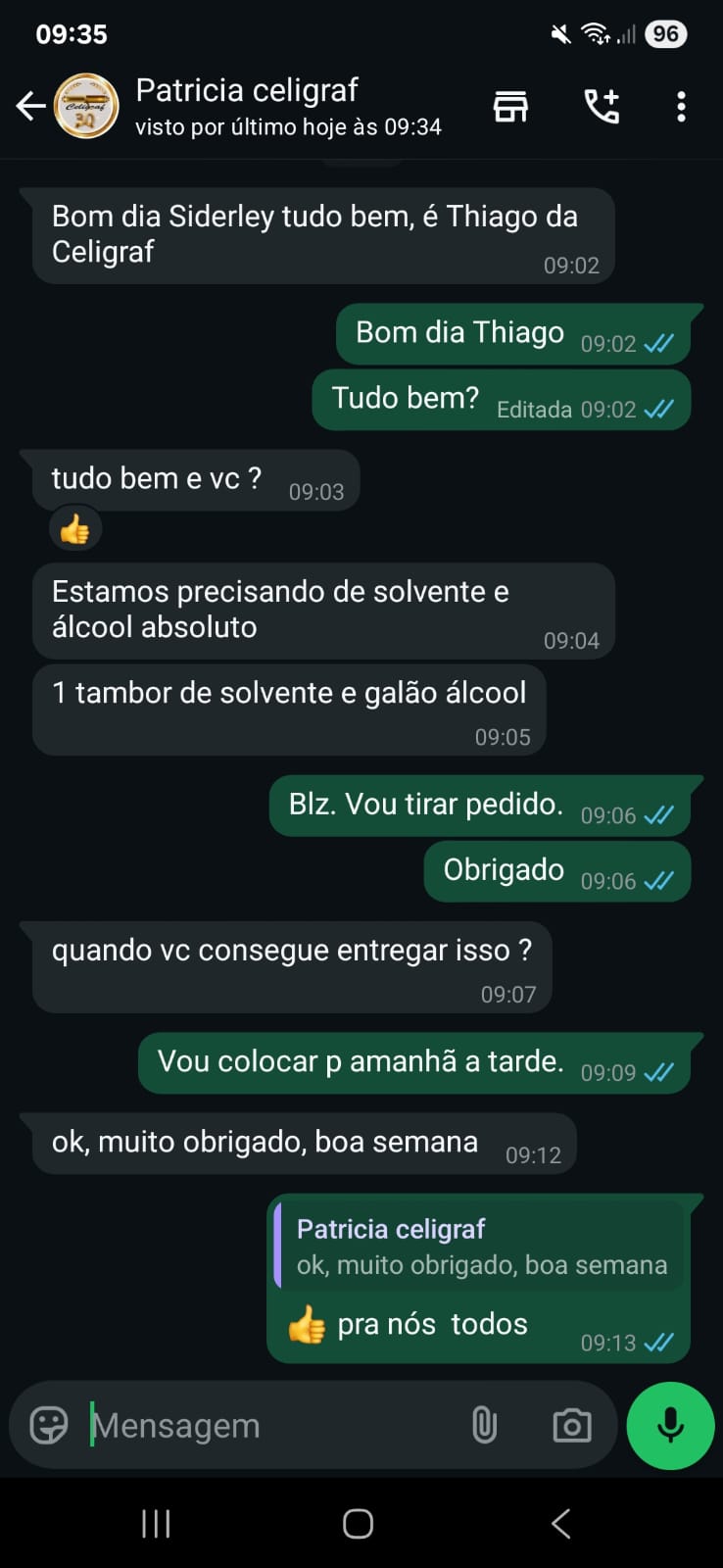723x1568 pixels.
Task: View the thumbs-up reaction under 'tudo bem e vc ?'
Action: click(74, 530)
